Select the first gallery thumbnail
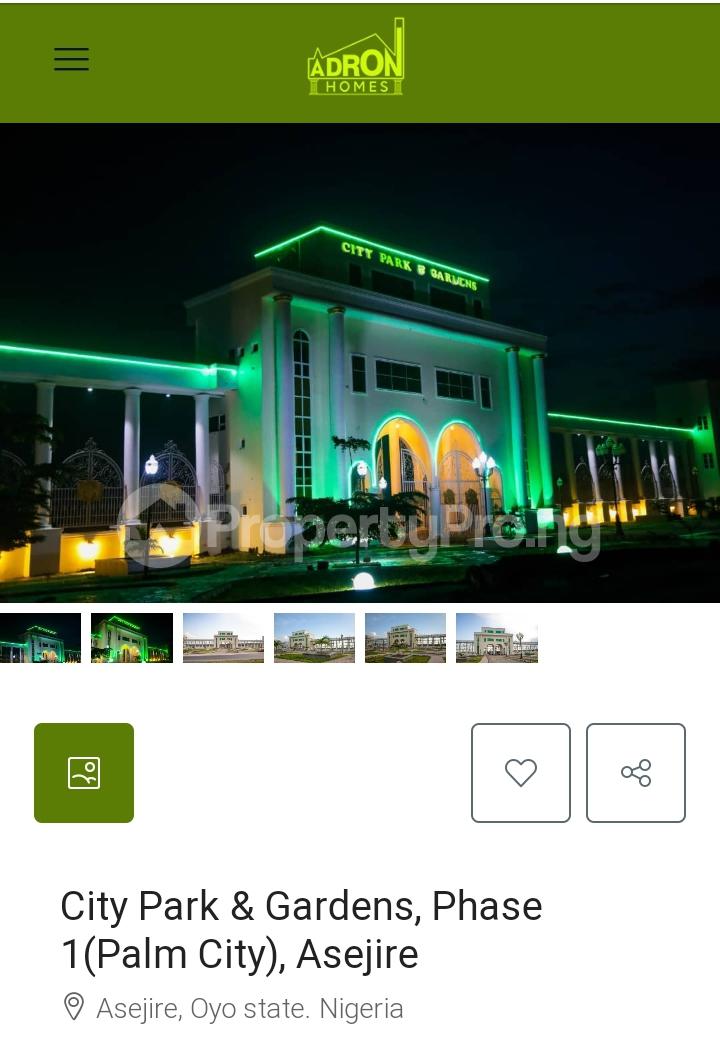This screenshot has width=720, height=1051. (40, 638)
